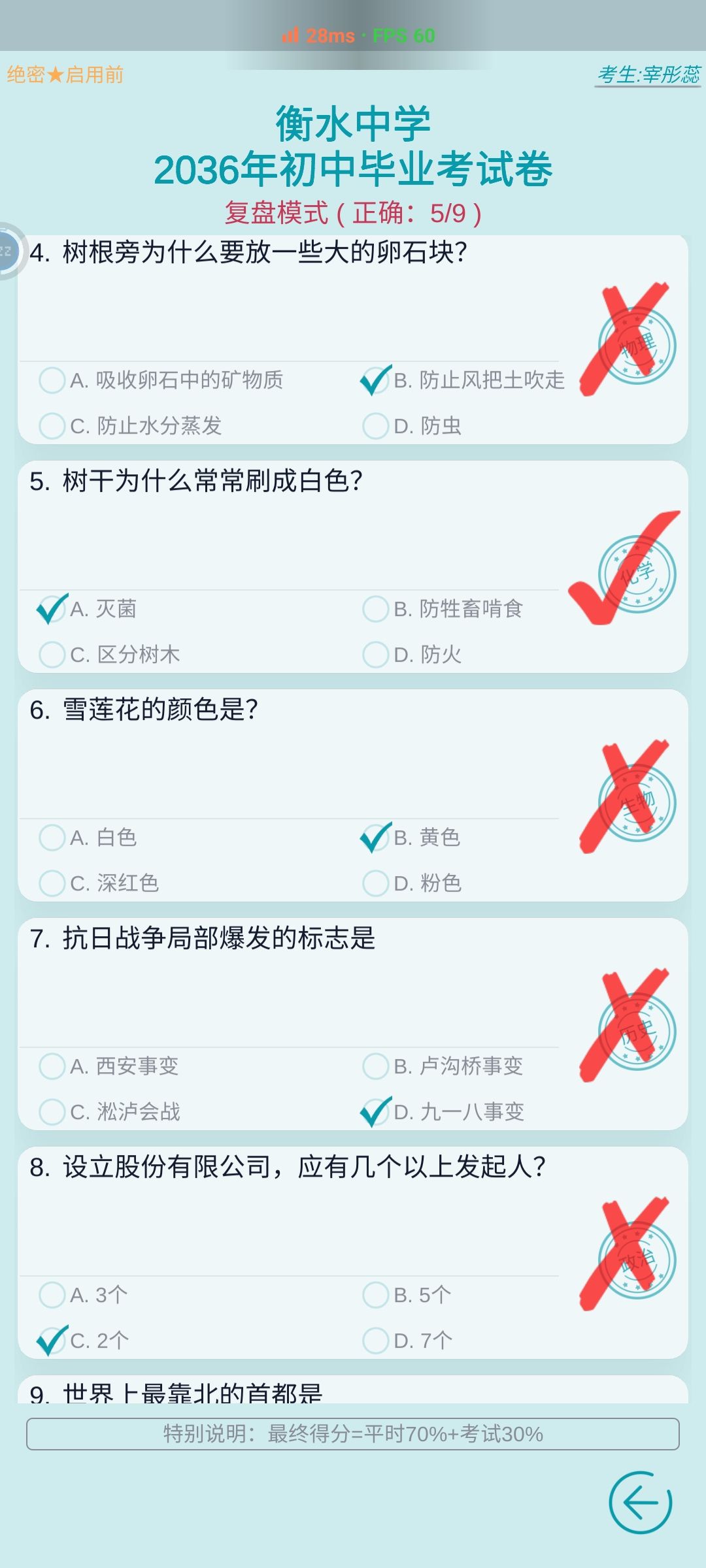Image resolution: width=706 pixels, height=1568 pixels.
Task: Select option D 粉色
Action: click(412, 883)
